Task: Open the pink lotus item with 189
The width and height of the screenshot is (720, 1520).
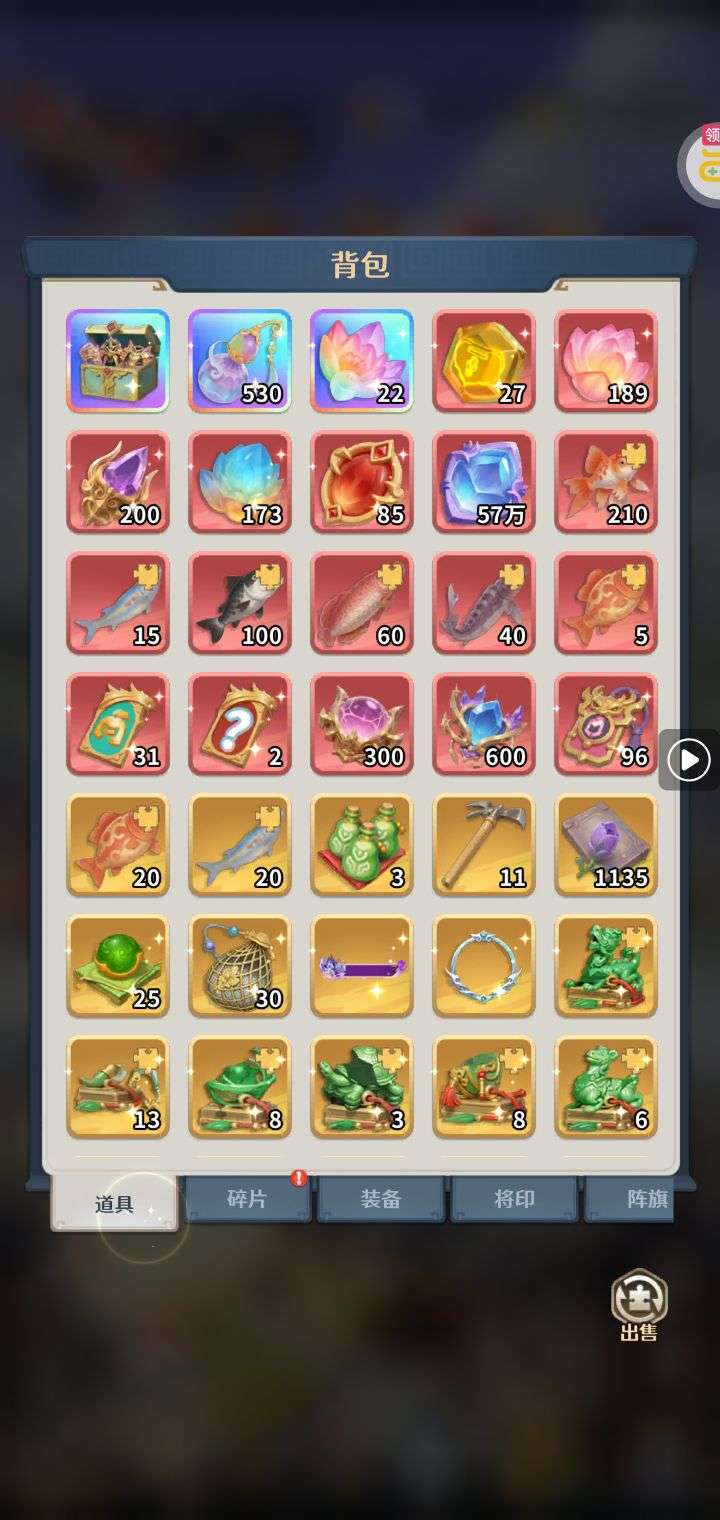Action: (606, 360)
